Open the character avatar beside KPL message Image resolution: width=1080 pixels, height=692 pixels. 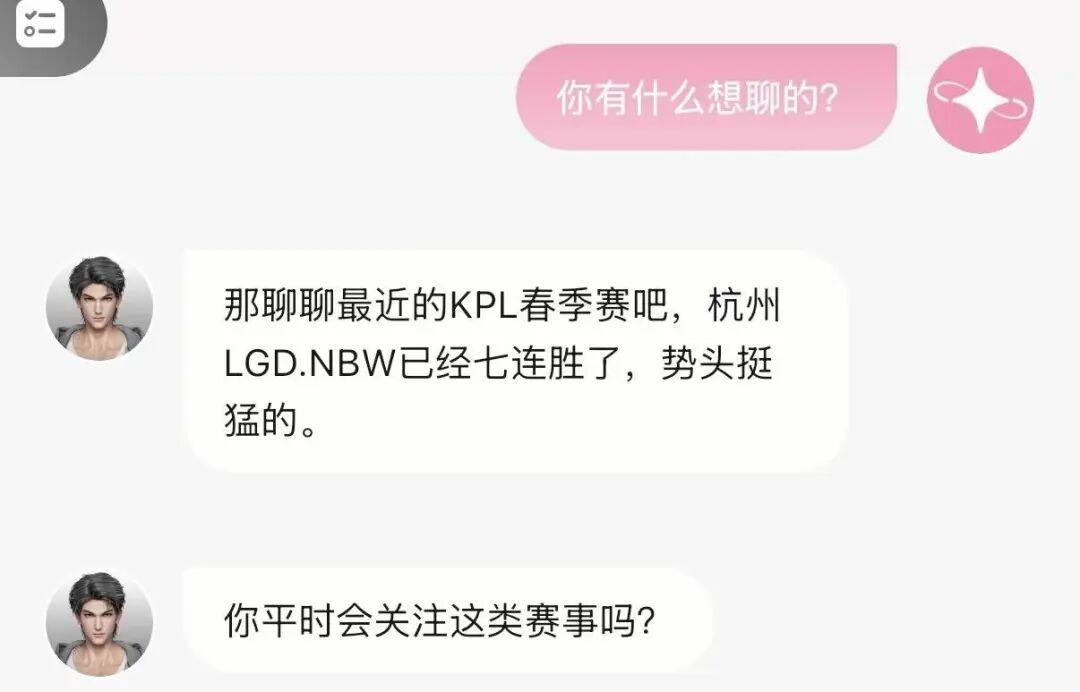tap(99, 307)
